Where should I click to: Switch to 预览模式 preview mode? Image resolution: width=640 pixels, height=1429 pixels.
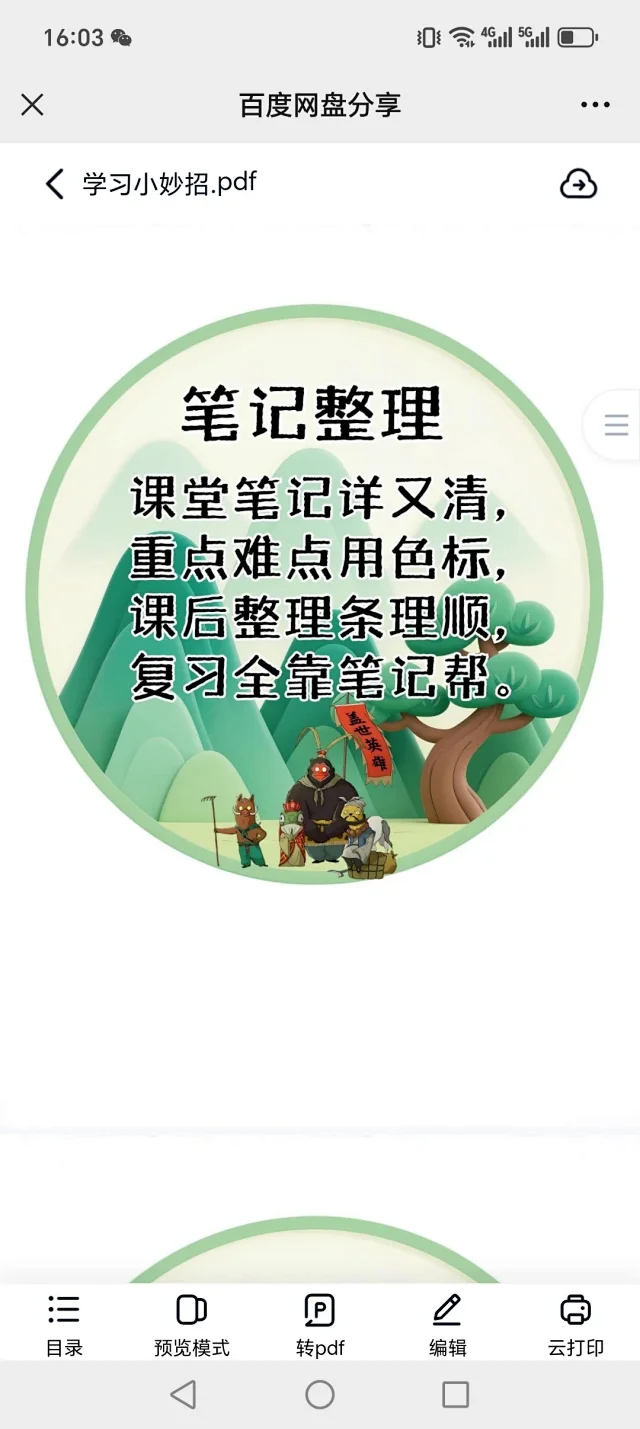pos(192,1326)
